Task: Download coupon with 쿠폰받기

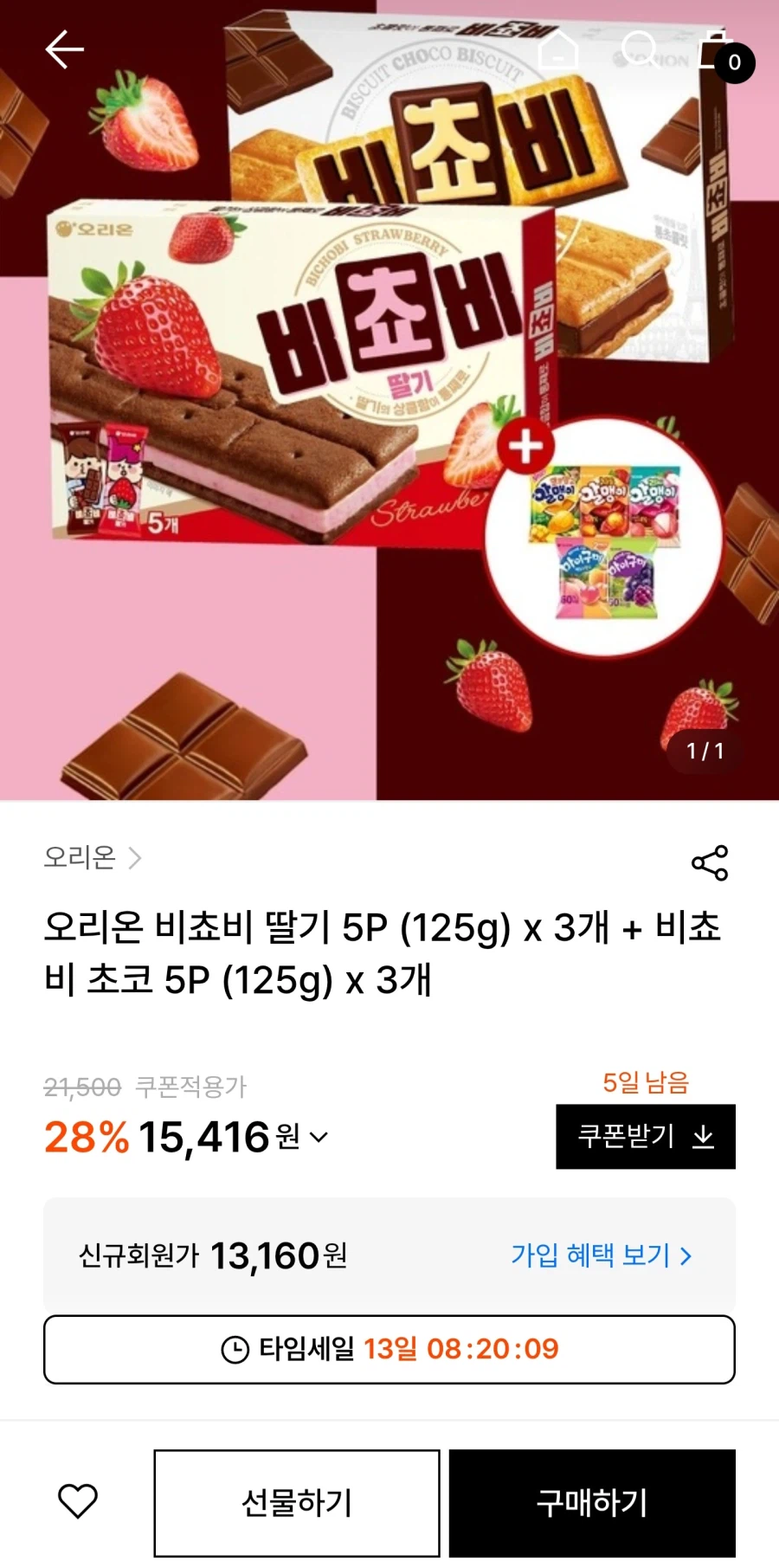Action: click(646, 1136)
